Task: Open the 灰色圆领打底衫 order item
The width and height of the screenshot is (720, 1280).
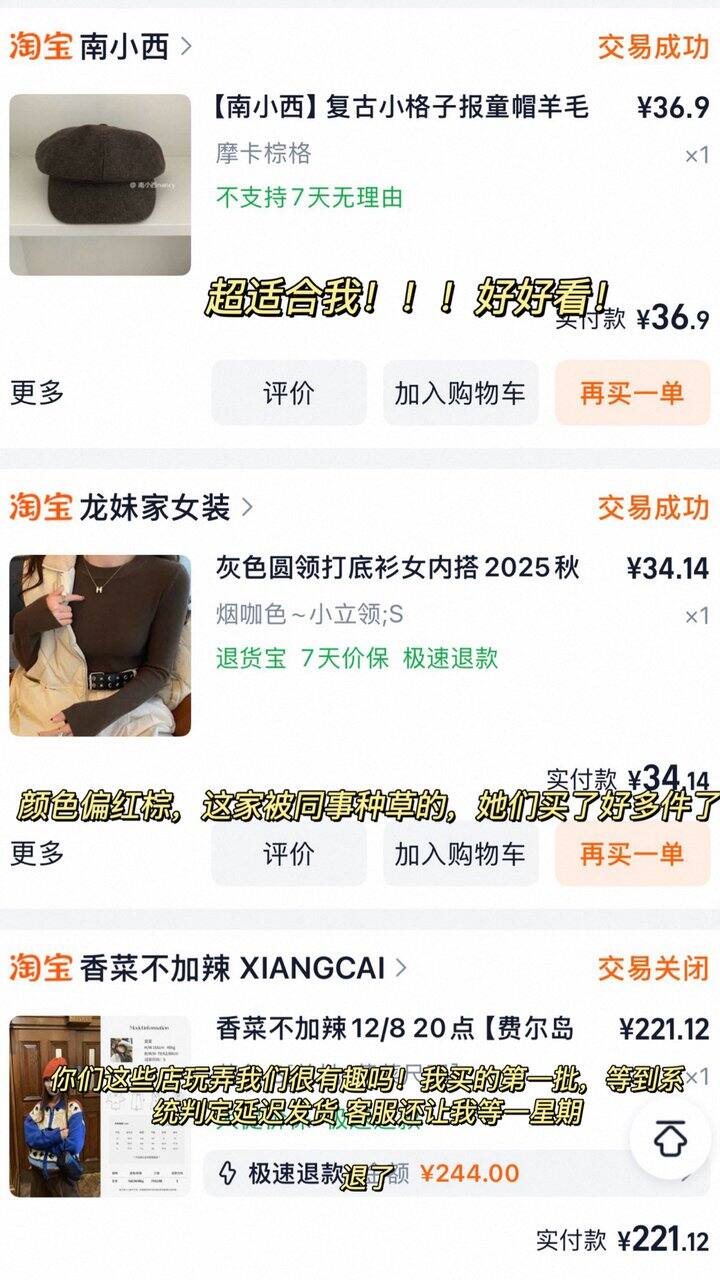Action: (x=398, y=568)
